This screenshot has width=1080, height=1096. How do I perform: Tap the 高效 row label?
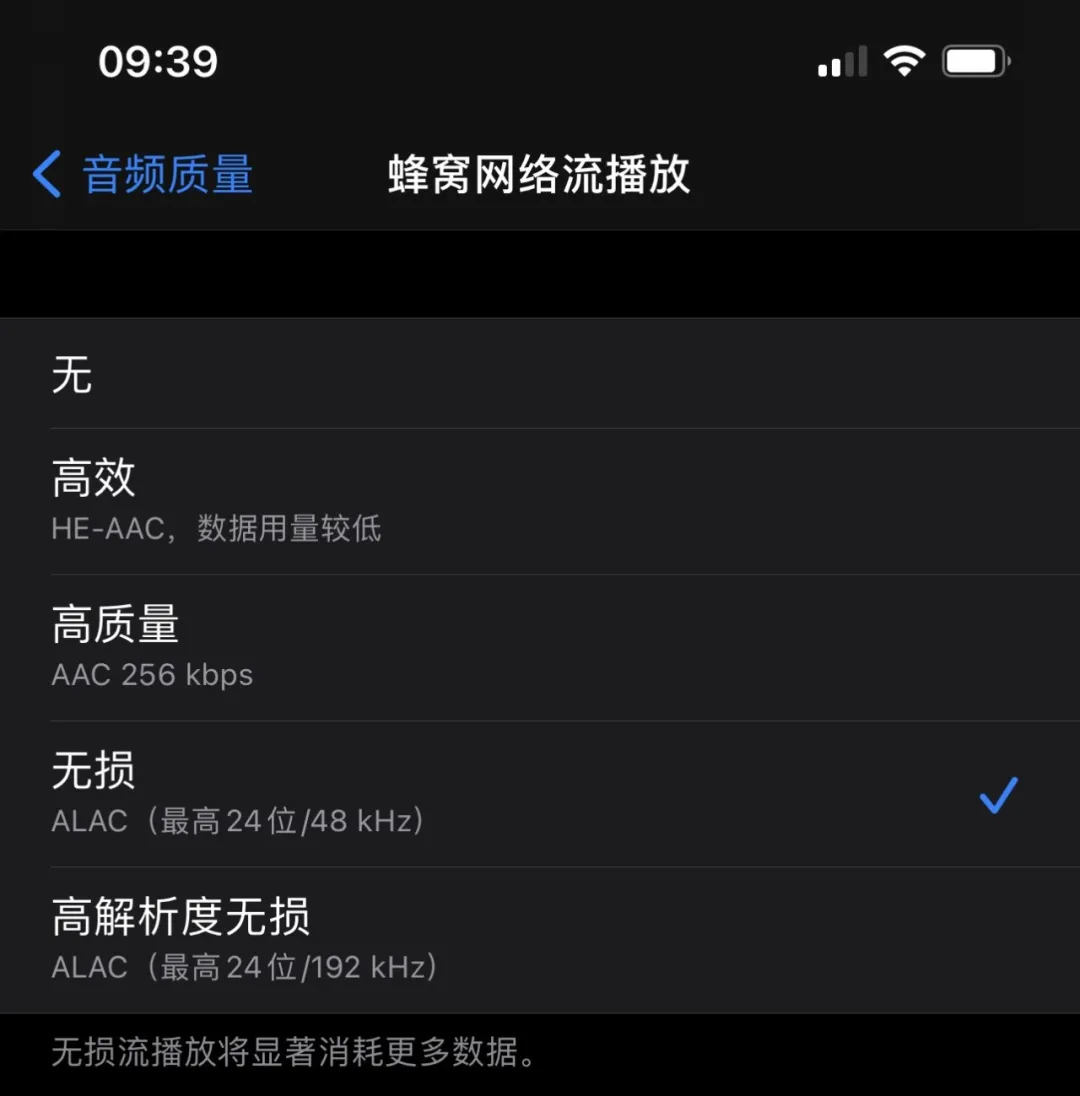94,478
